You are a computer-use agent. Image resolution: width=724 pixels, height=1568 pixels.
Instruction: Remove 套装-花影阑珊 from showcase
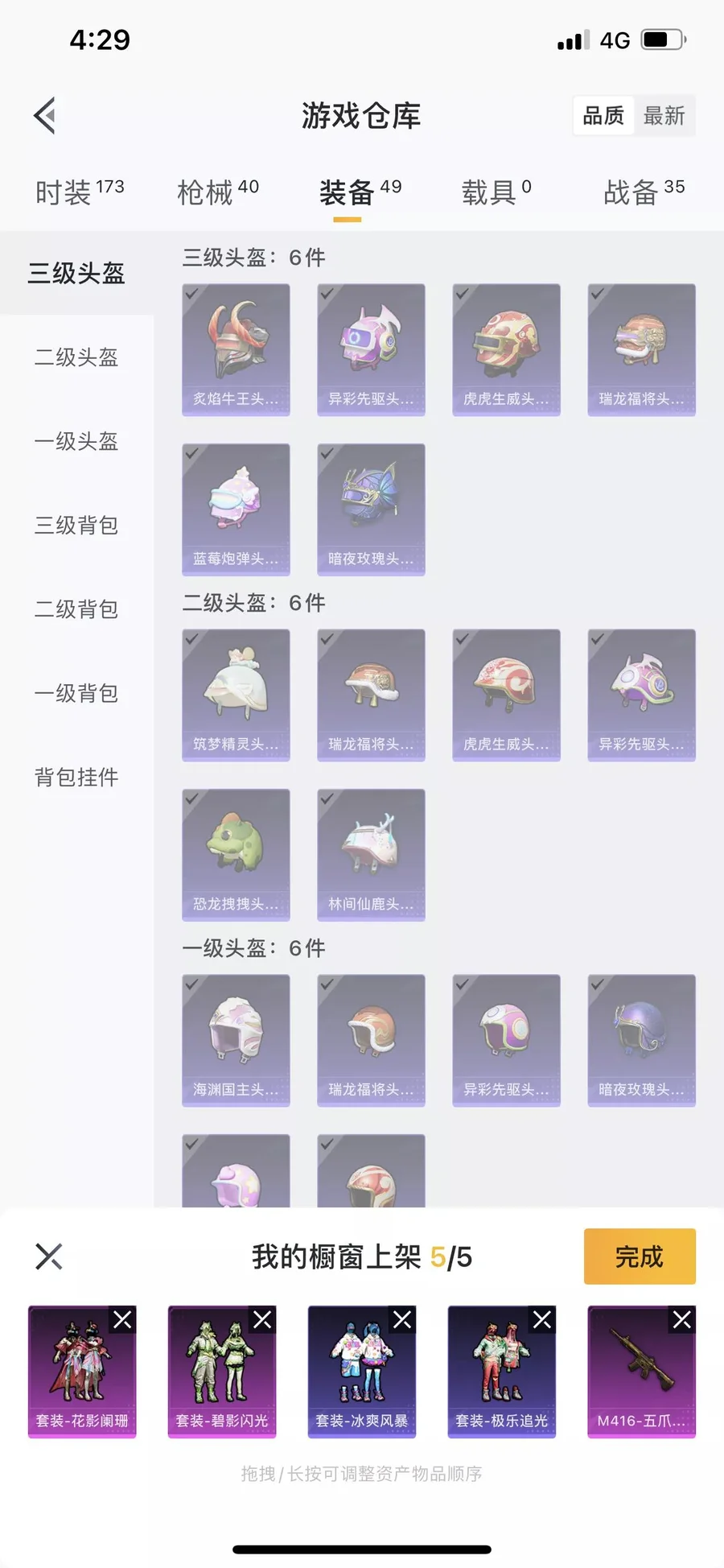(x=122, y=1320)
